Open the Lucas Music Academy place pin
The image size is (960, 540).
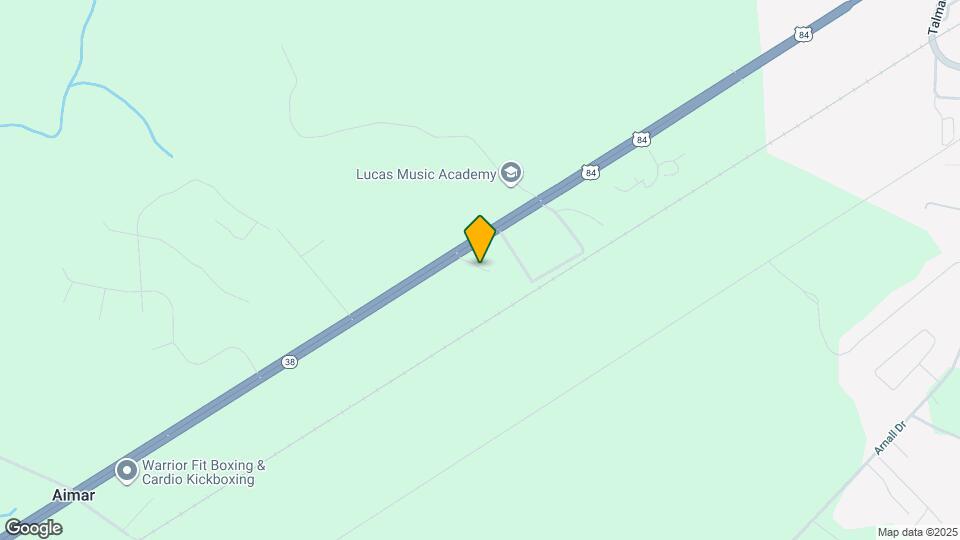click(x=512, y=174)
